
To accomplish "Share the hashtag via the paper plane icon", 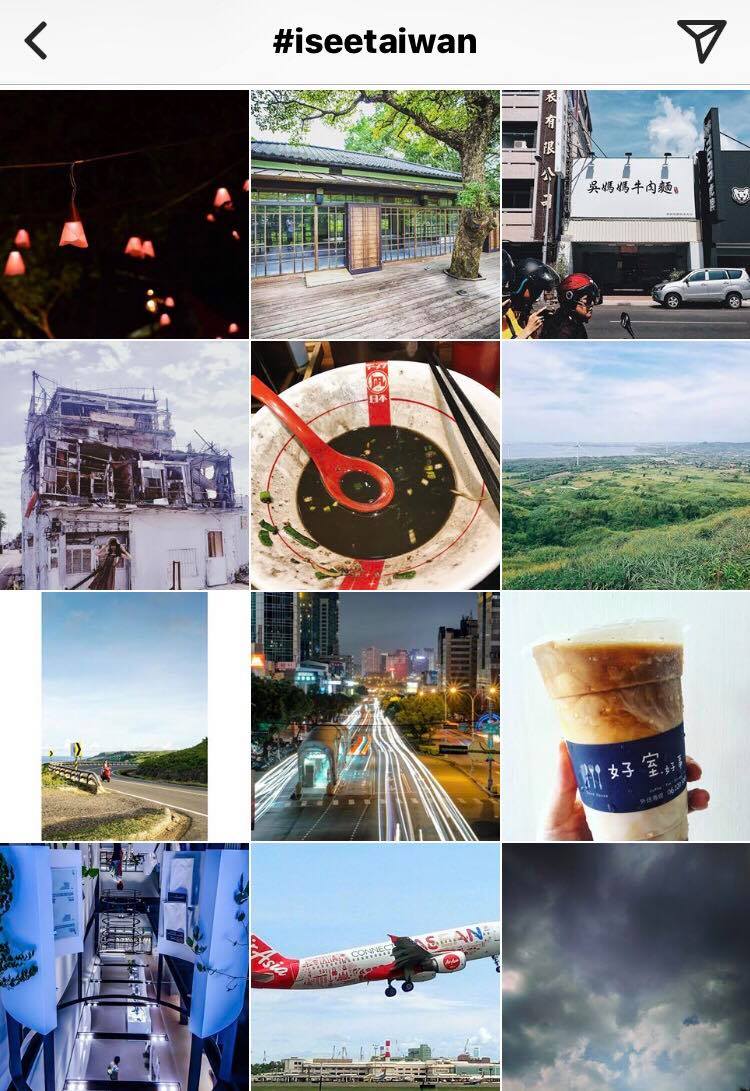I will [701, 41].
